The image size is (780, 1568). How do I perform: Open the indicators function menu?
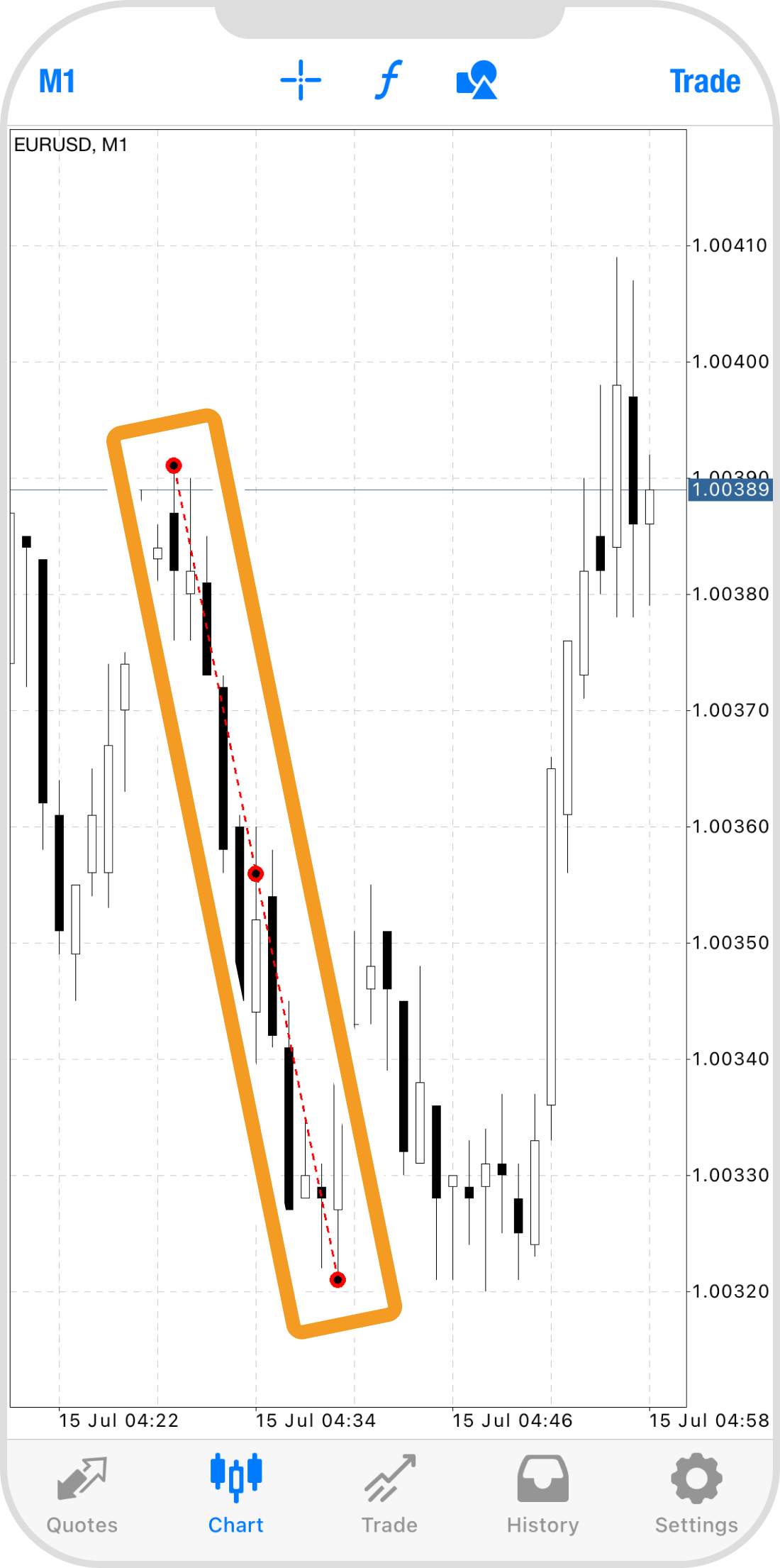(x=389, y=79)
